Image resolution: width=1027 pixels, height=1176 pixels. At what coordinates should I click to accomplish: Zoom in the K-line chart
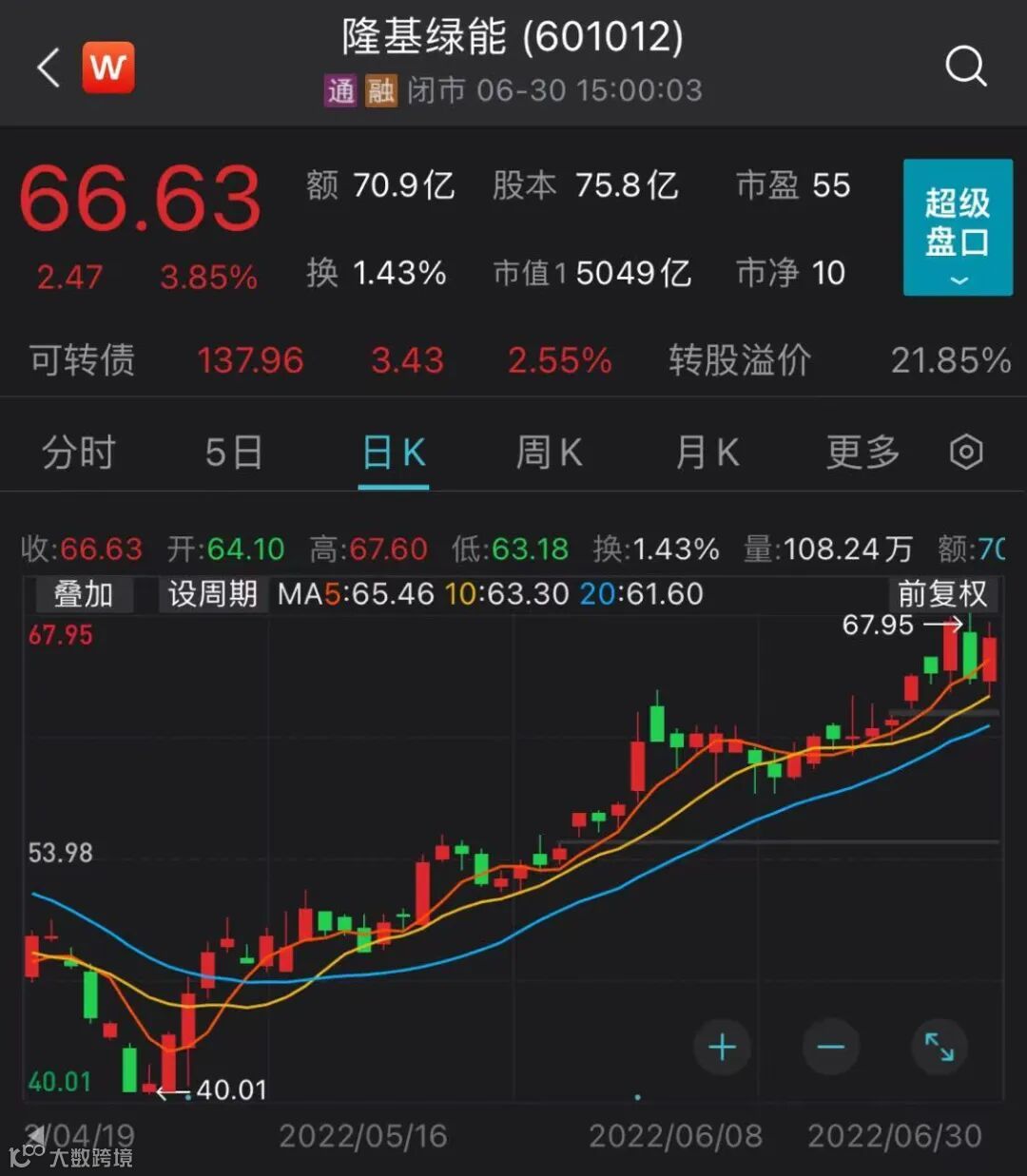[723, 1048]
